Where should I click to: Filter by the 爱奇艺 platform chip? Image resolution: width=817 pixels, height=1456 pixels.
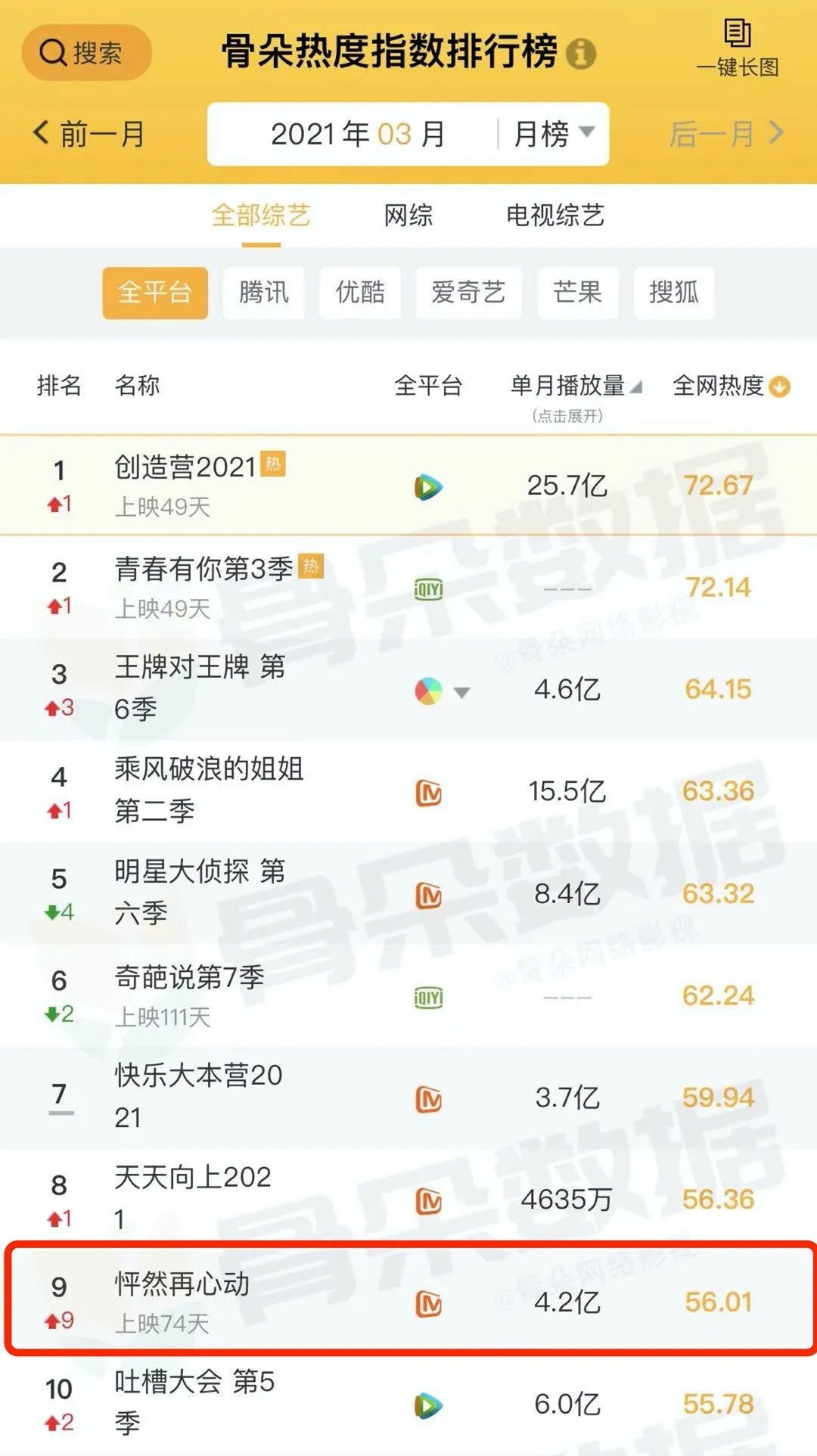pyautogui.click(x=469, y=293)
